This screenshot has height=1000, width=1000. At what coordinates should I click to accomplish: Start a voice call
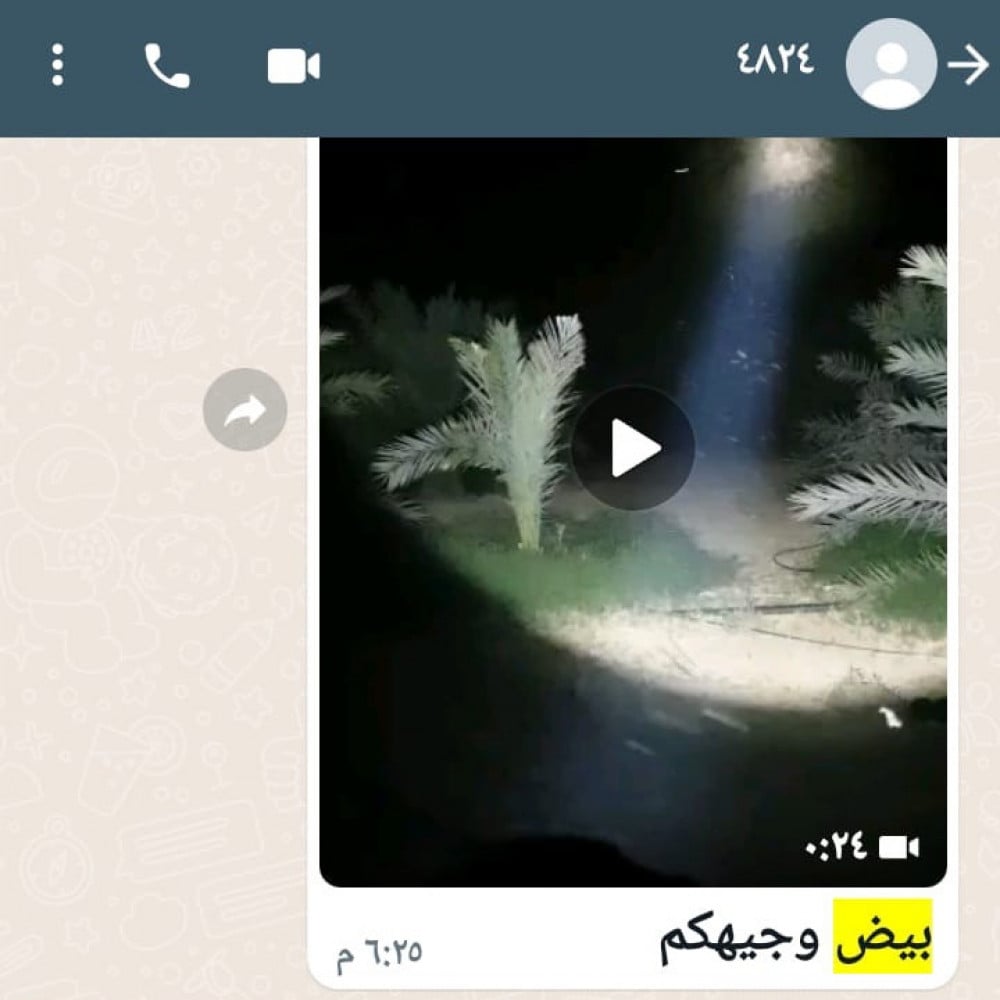[167, 66]
